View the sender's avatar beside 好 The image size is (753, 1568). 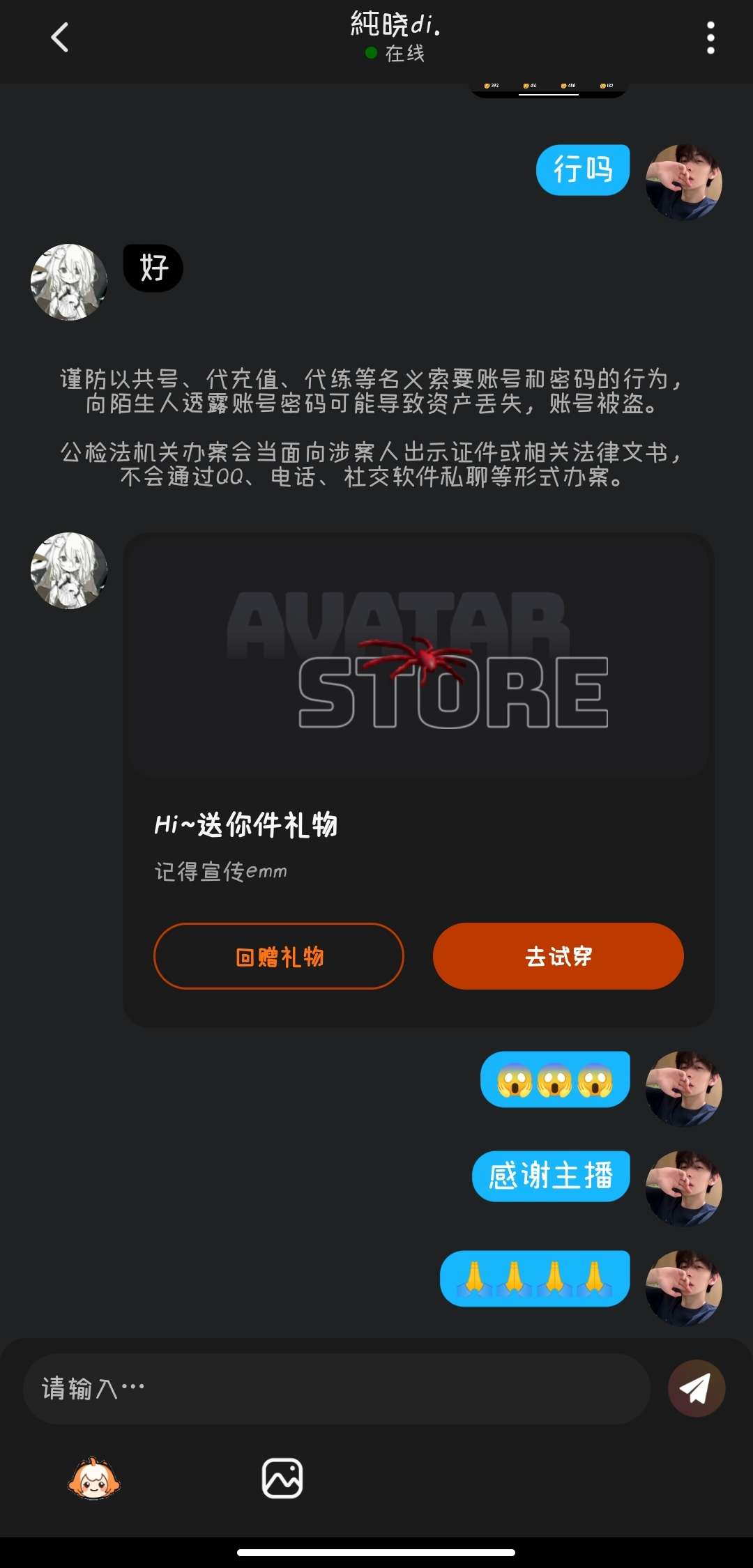pyautogui.click(x=69, y=282)
